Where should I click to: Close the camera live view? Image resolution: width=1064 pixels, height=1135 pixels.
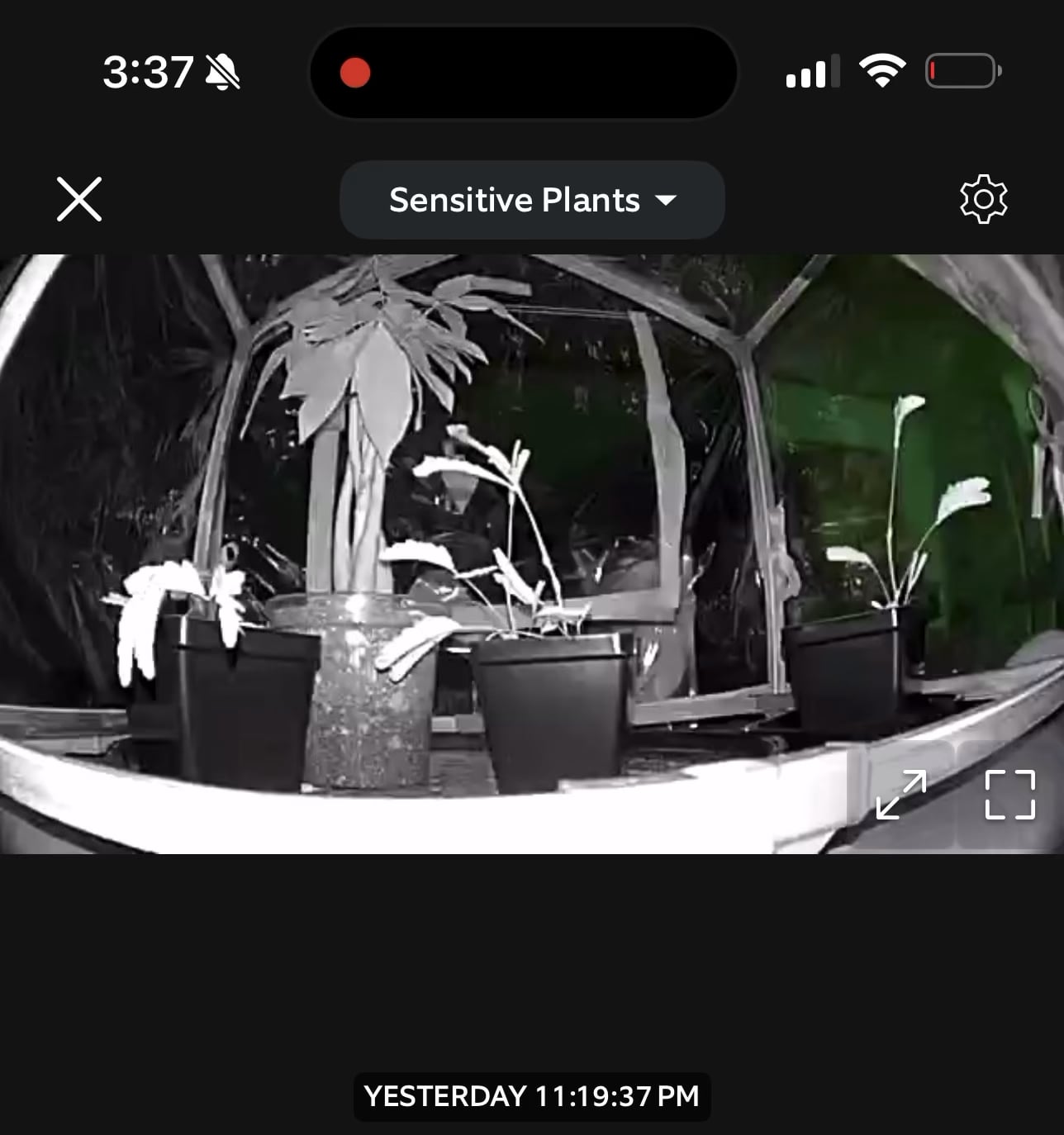[x=79, y=199]
